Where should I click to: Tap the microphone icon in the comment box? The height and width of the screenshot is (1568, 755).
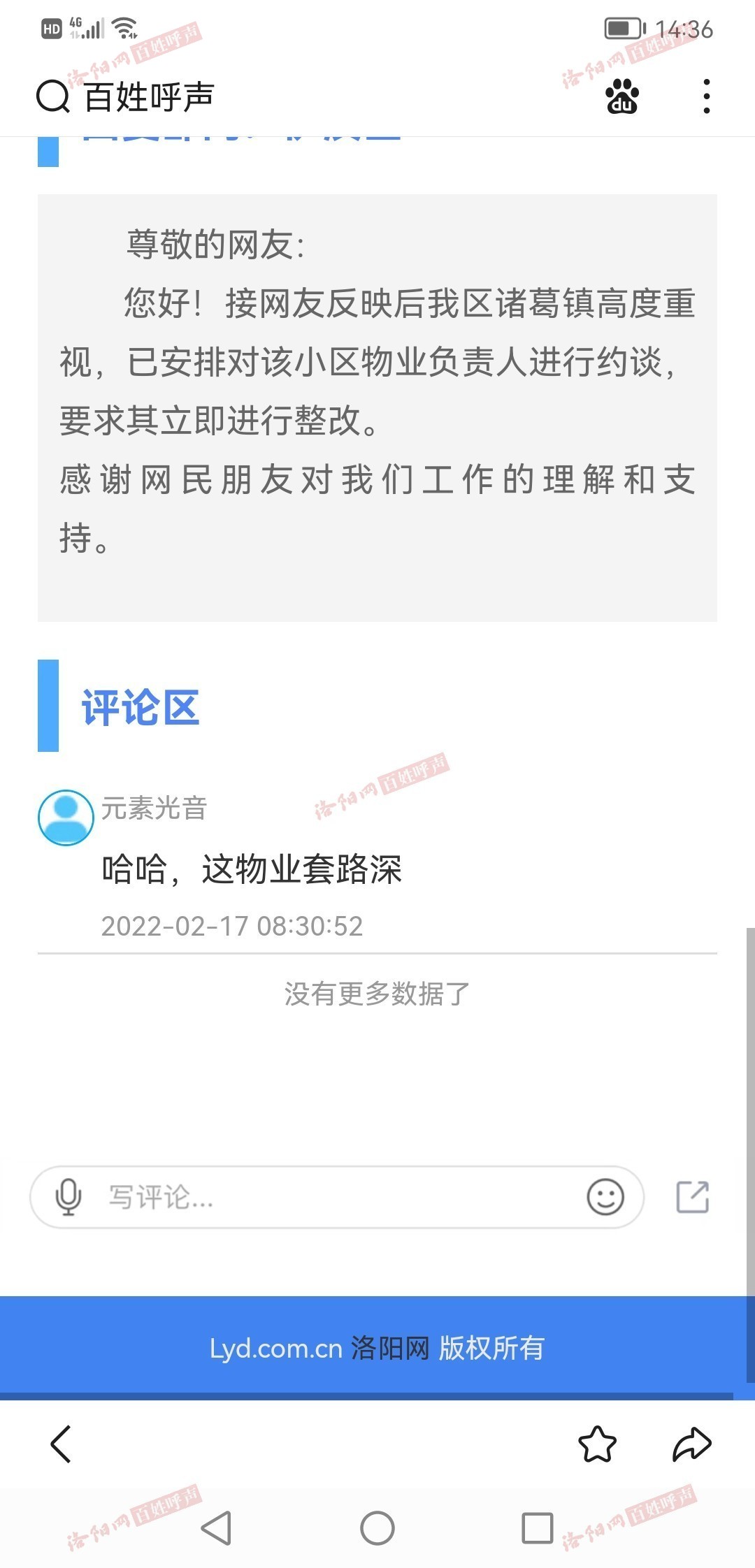tap(69, 1197)
